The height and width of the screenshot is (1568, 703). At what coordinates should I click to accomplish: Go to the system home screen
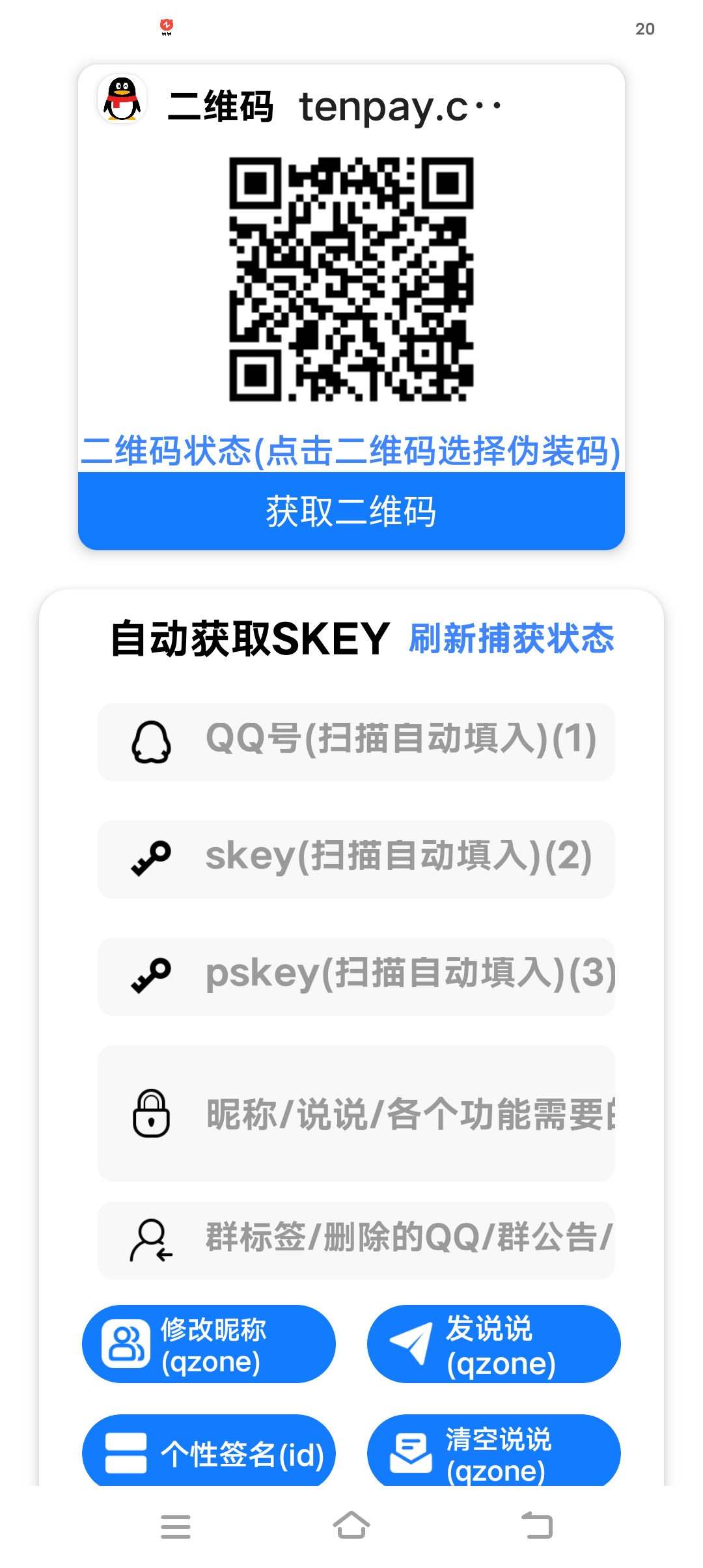351,1526
